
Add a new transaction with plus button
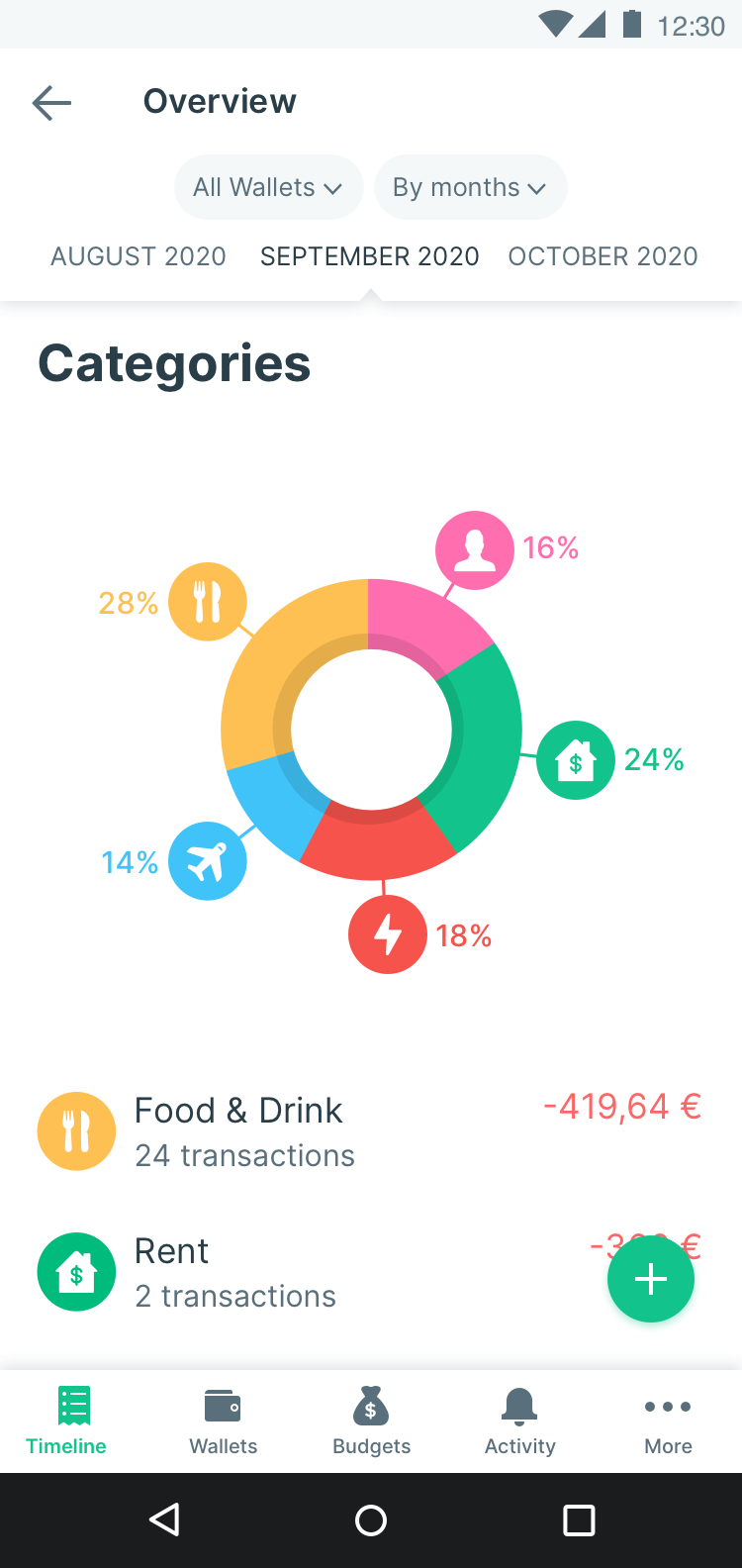point(650,1279)
